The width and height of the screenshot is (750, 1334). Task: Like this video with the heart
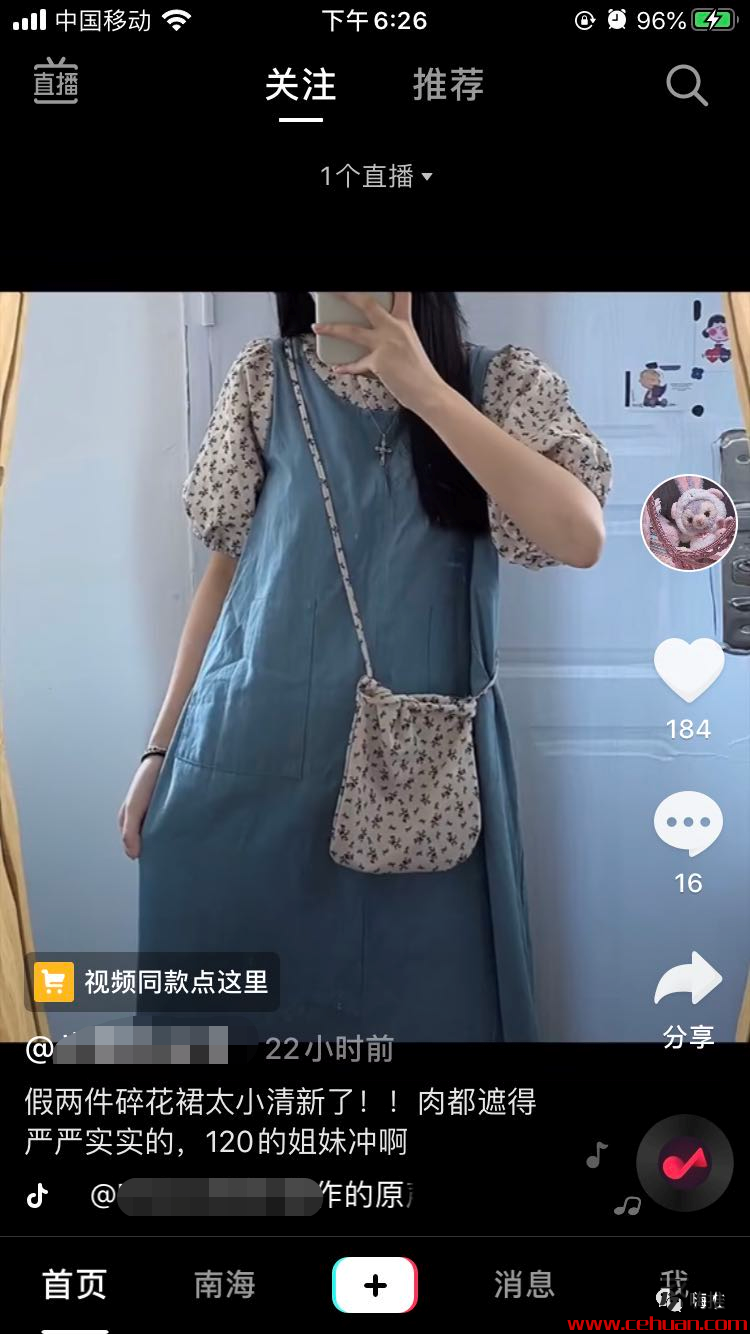(x=689, y=671)
